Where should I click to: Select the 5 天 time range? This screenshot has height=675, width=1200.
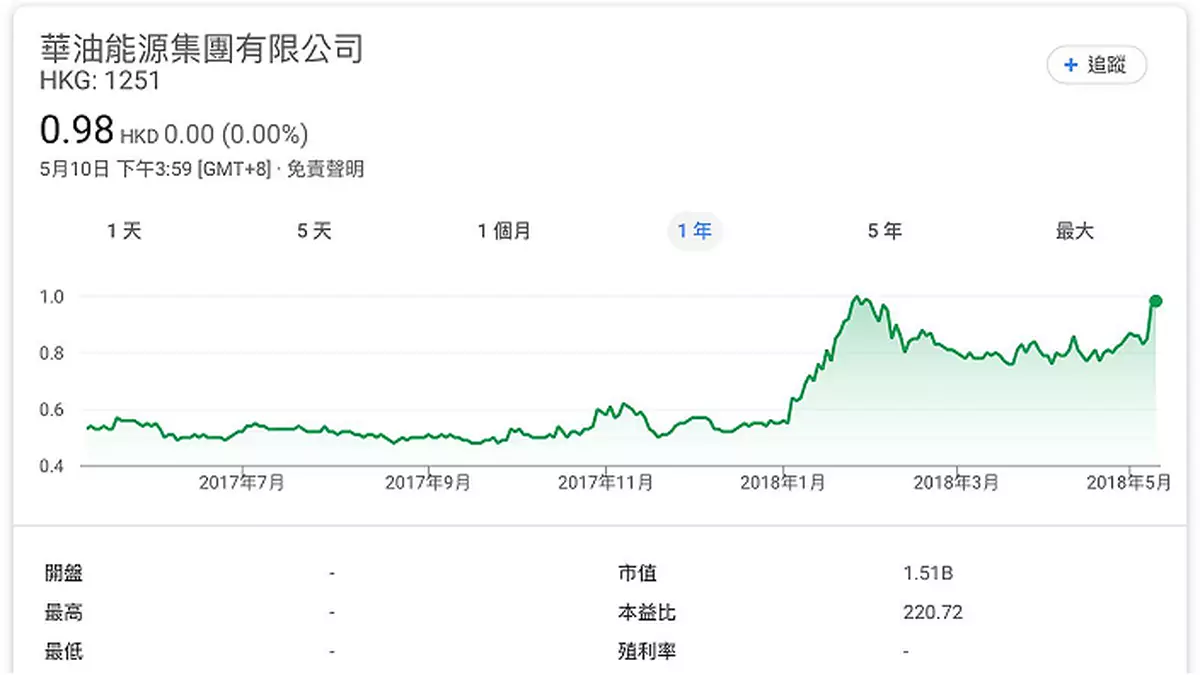click(x=314, y=232)
